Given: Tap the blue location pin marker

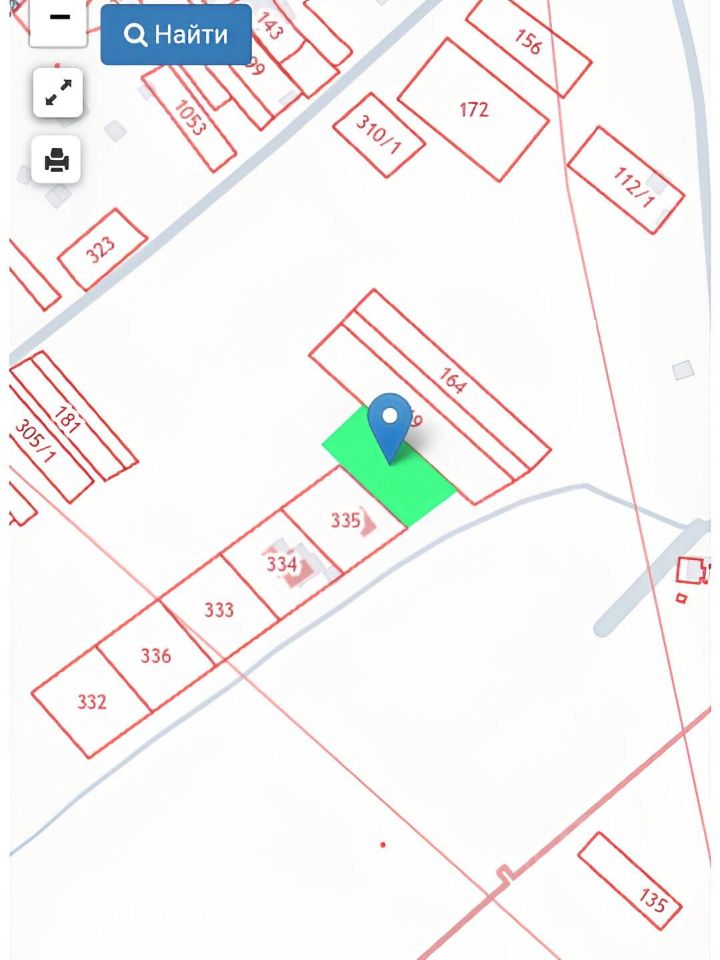Looking at the screenshot, I should [x=390, y=422].
